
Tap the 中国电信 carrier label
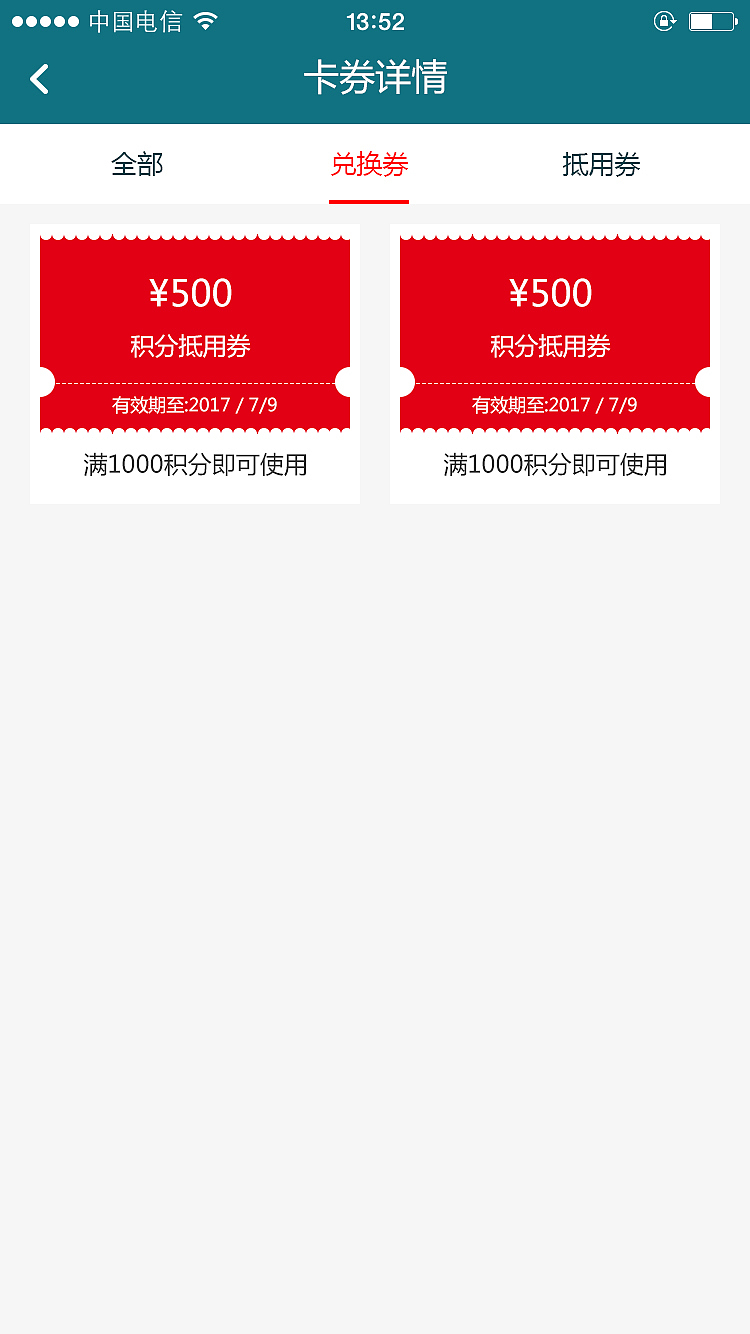(x=138, y=21)
